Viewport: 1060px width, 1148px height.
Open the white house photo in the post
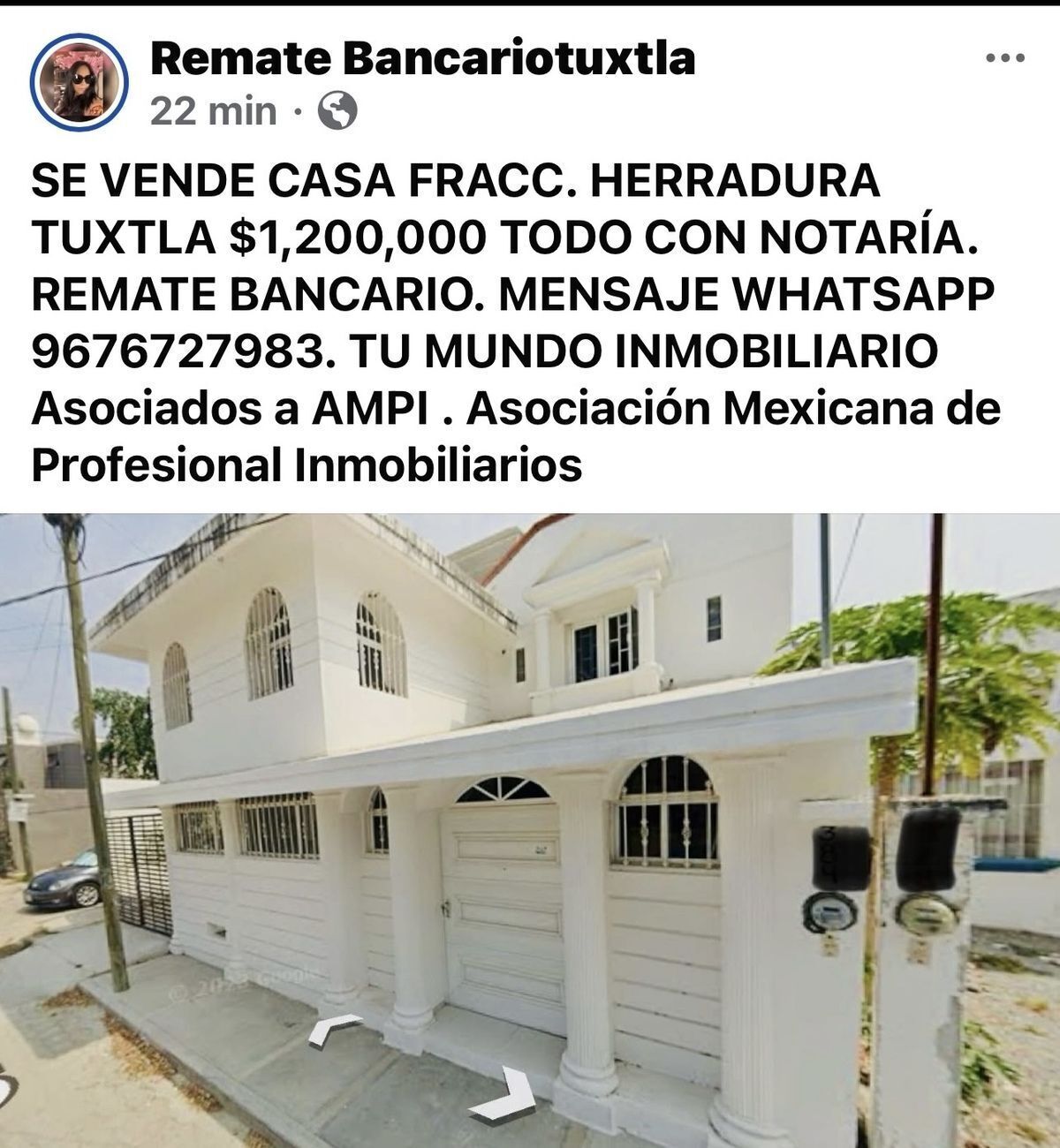tap(530, 830)
